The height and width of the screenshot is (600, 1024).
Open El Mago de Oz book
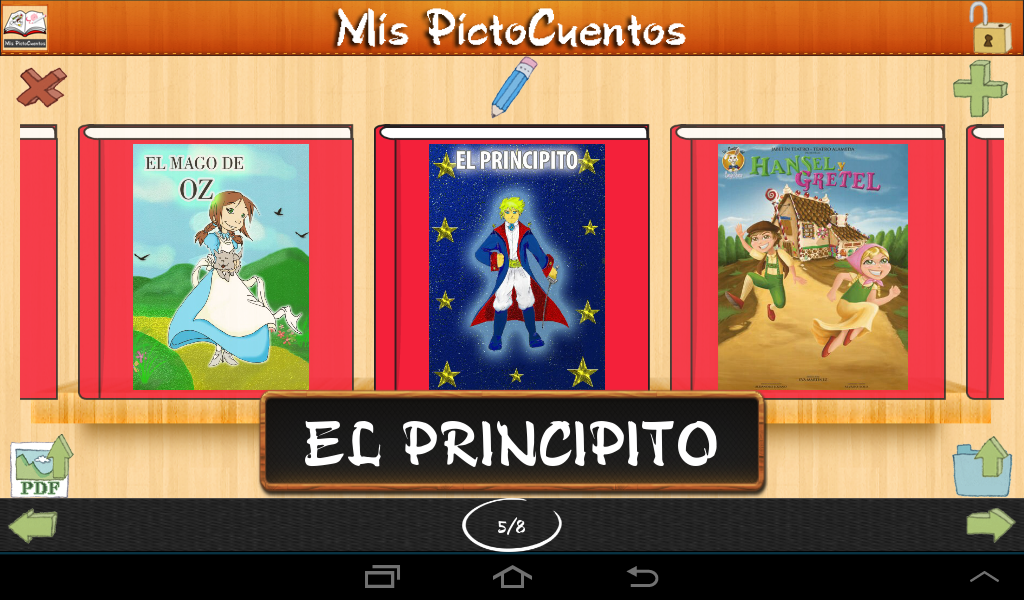pos(221,266)
